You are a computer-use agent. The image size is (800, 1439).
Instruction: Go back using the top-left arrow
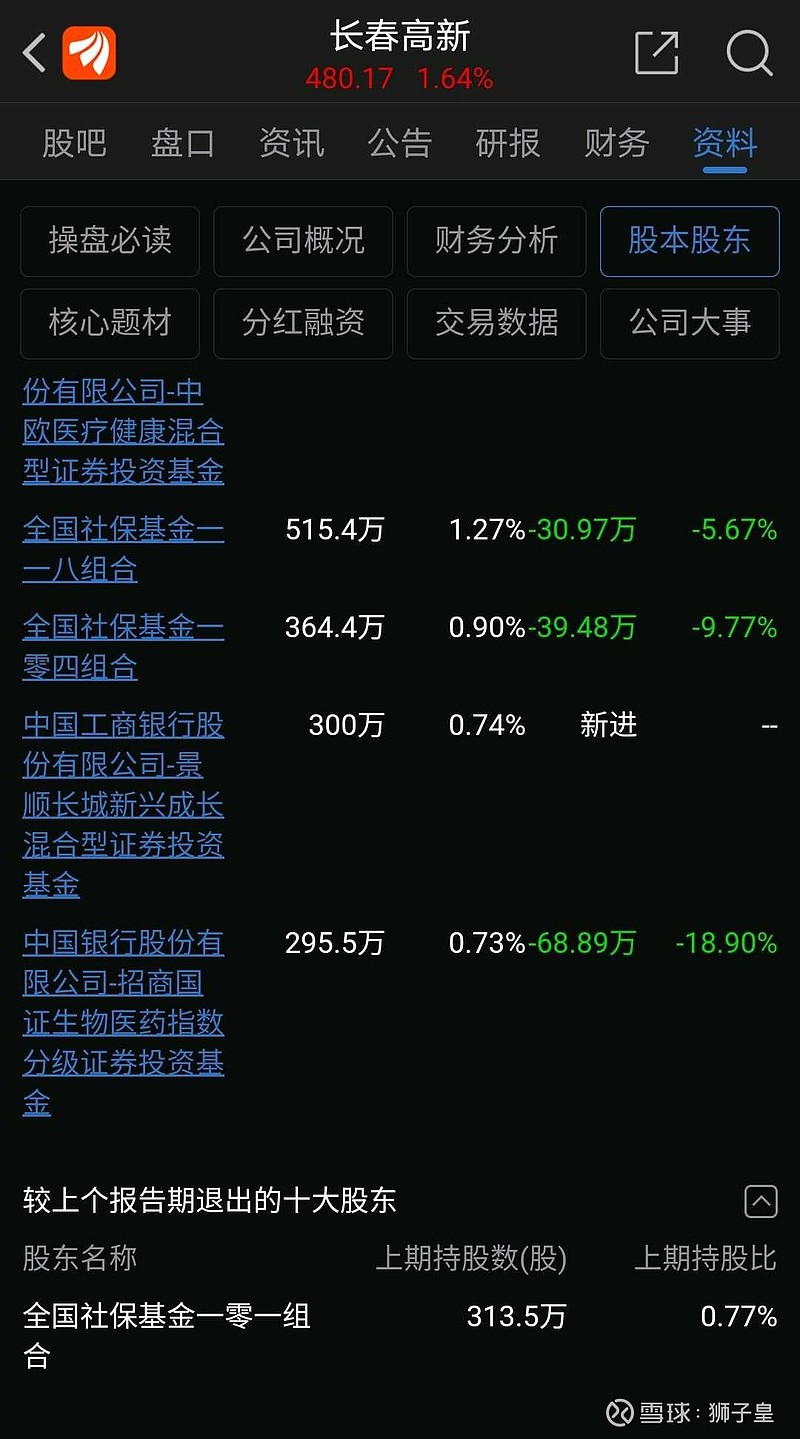pos(35,52)
